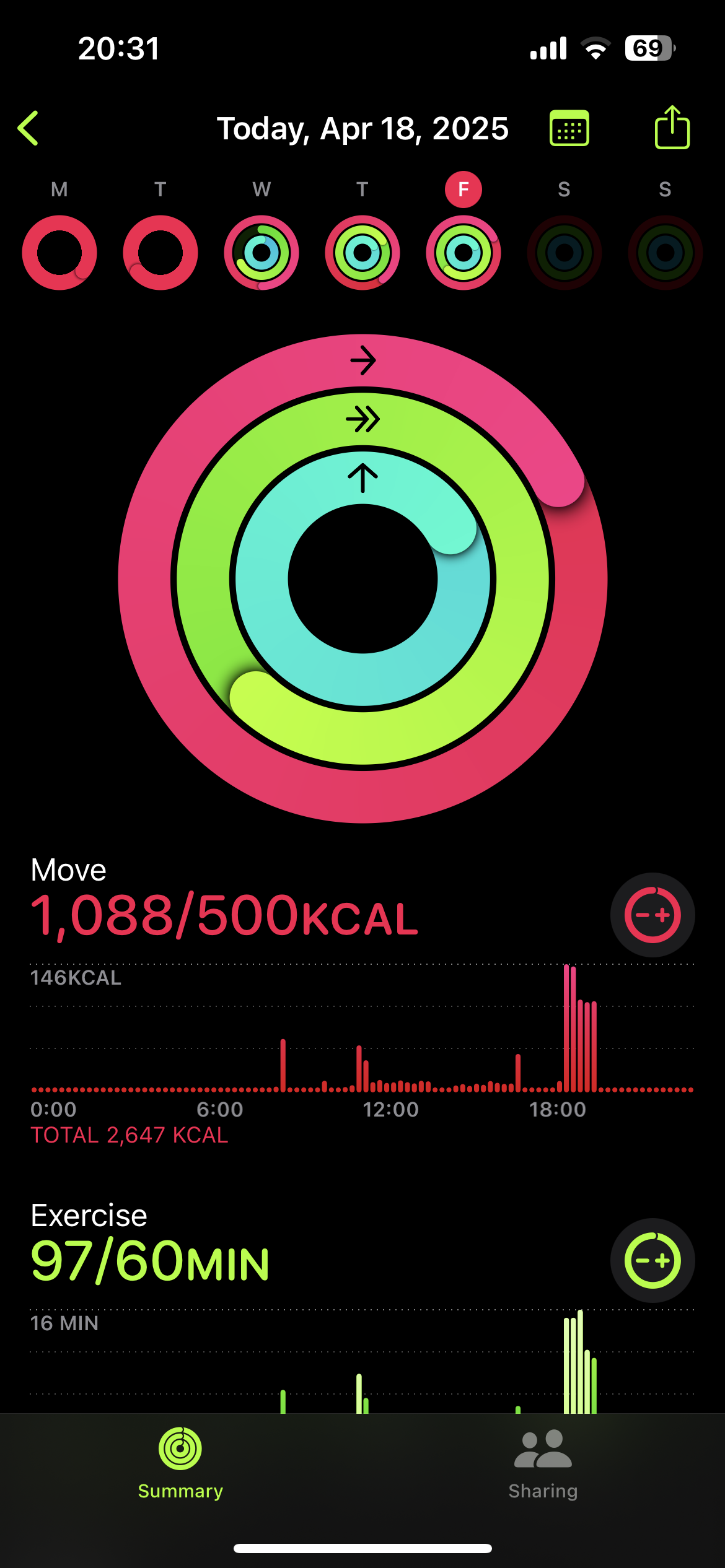Adjust the Move goal
The width and height of the screenshot is (725, 1568).
(x=652, y=915)
